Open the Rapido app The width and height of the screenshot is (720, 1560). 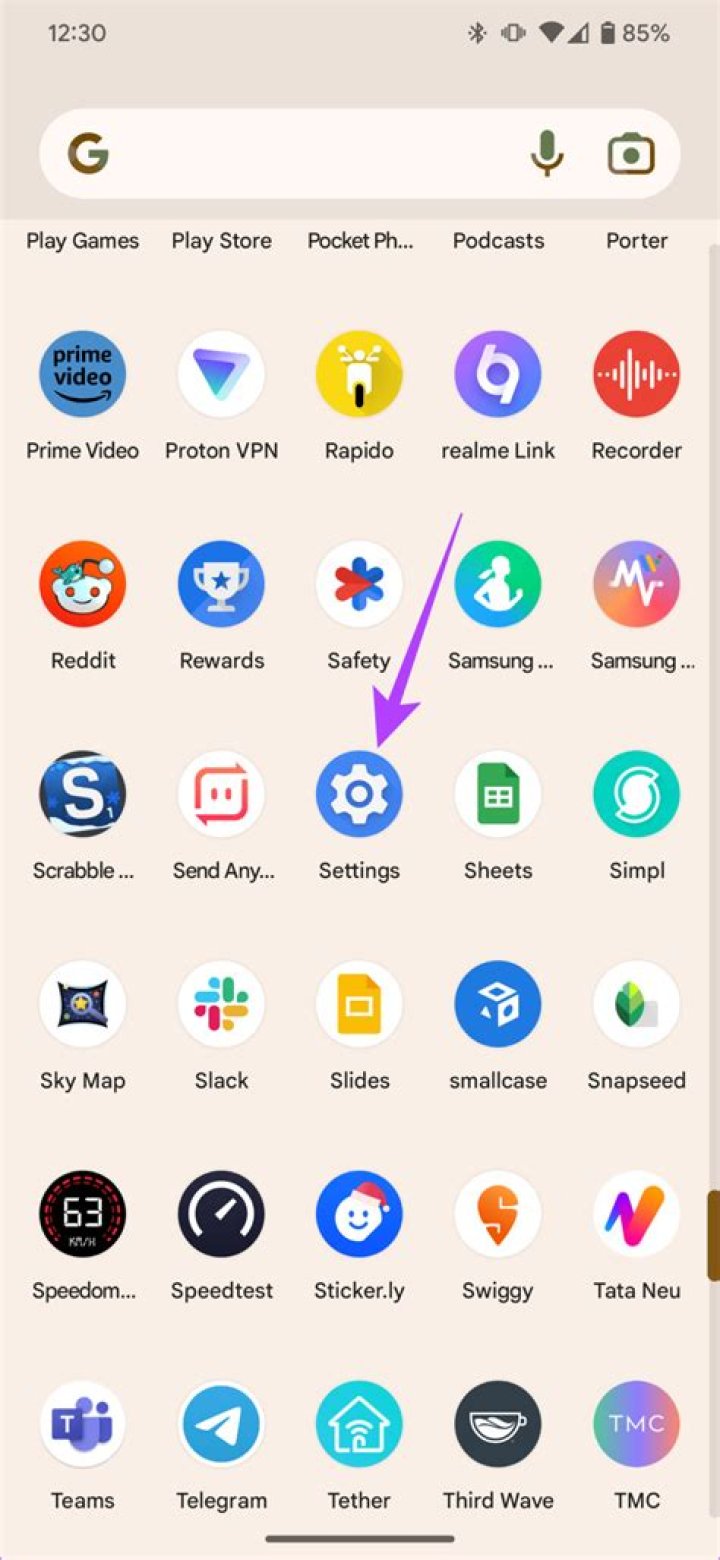pos(359,375)
